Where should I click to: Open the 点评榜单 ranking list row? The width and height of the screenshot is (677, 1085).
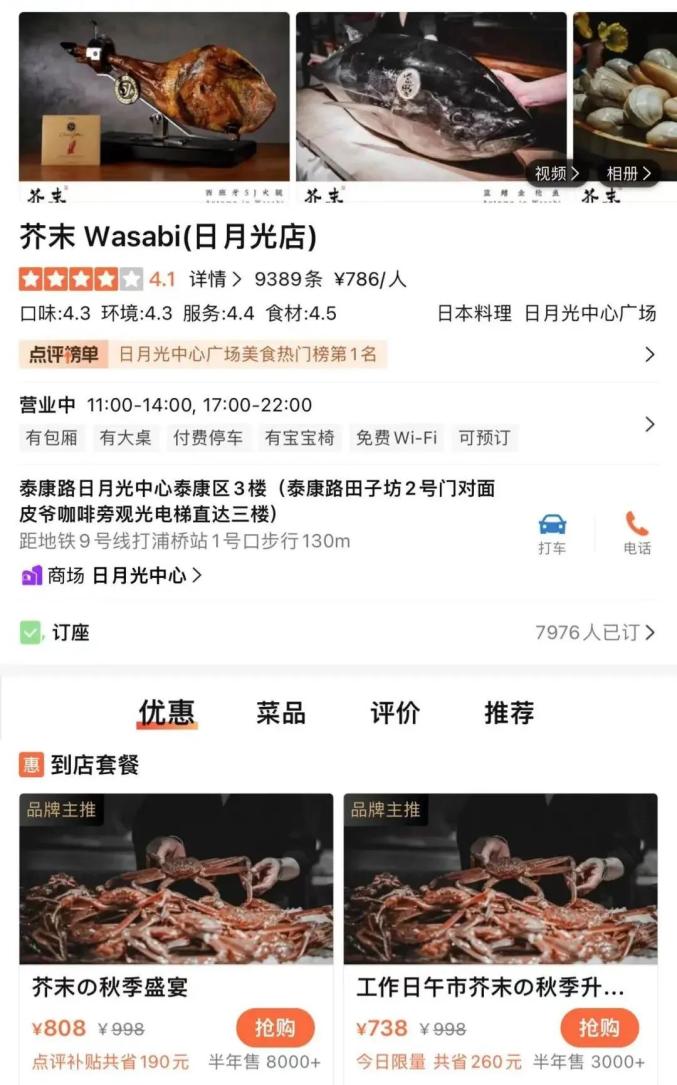(338, 354)
